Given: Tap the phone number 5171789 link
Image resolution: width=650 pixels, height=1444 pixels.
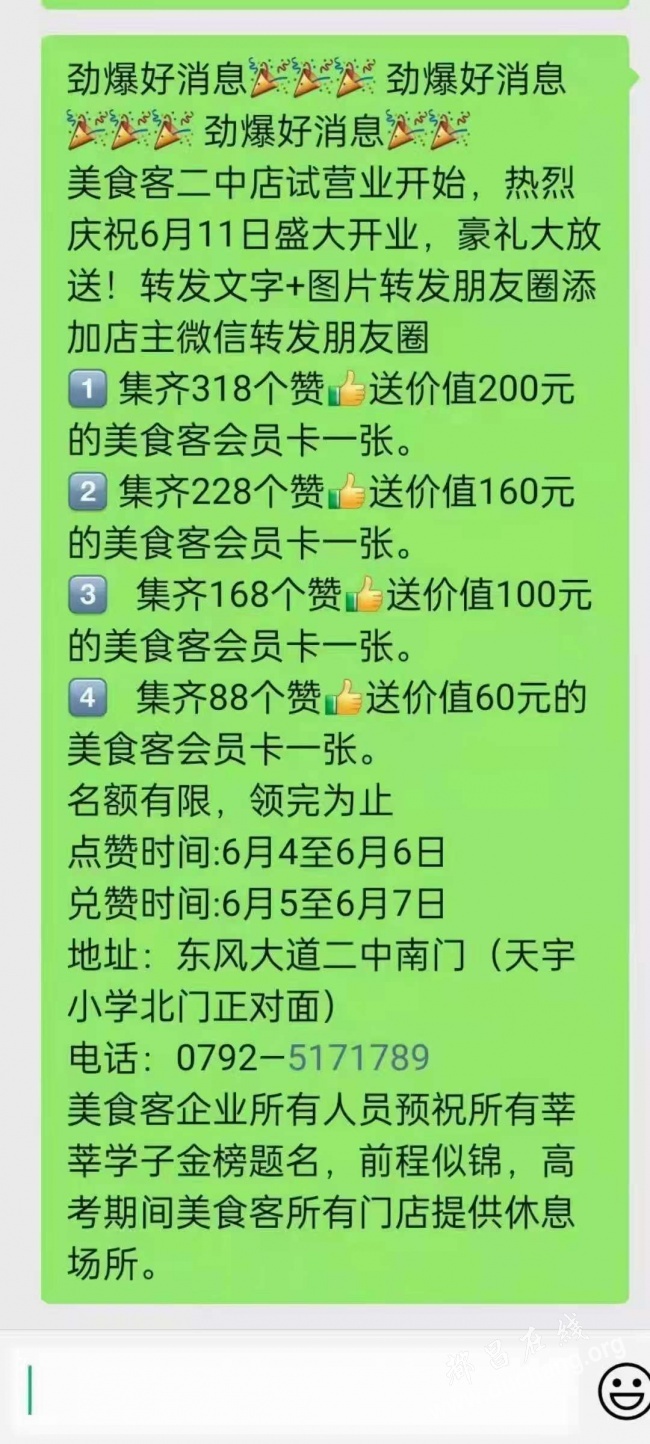Looking at the screenshot, I should [x=358, y=1057].
